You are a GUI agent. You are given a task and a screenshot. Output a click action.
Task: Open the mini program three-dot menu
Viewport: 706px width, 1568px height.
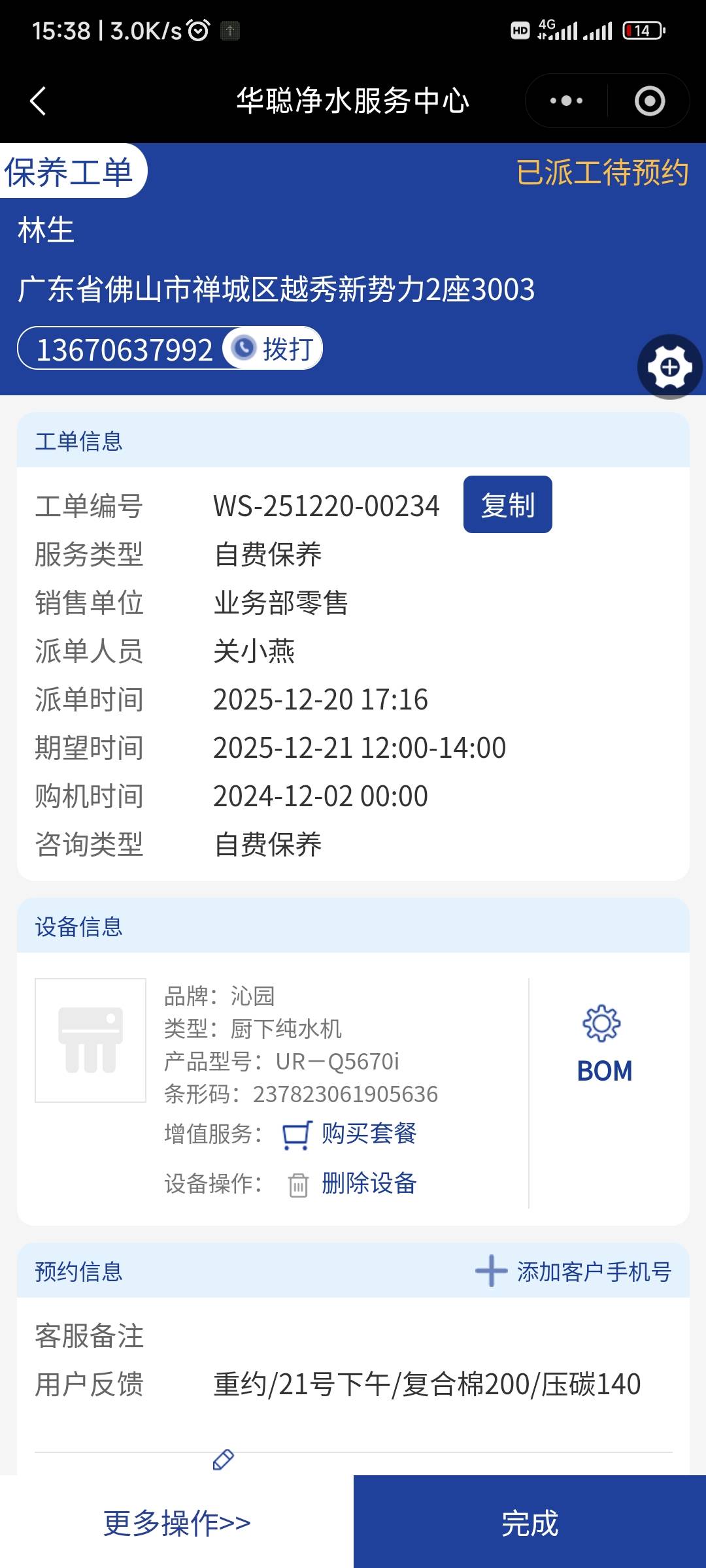[566, 101]
